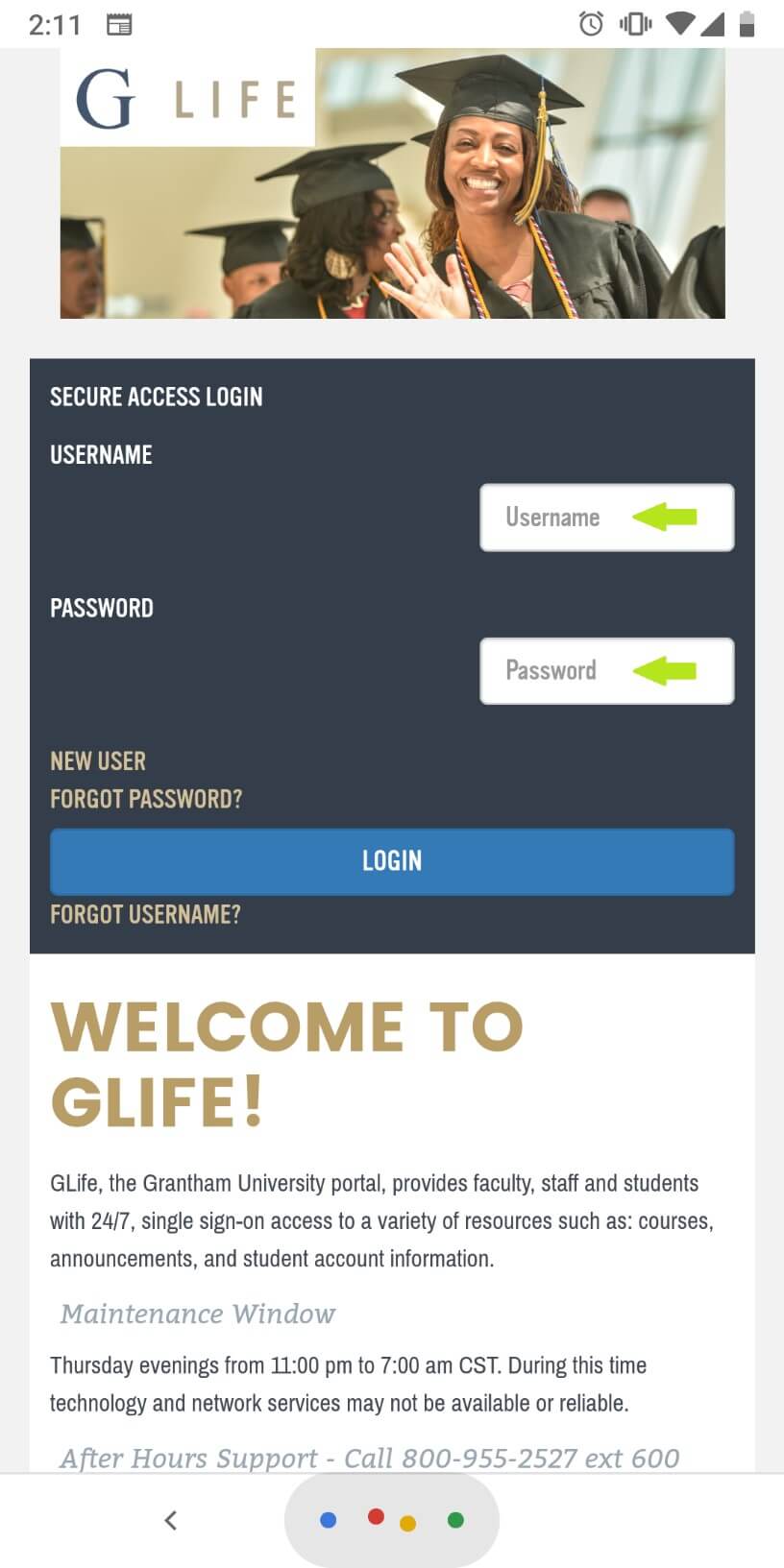The height and width of the screenshot is (1568, 784).
Task: Tap the alarm clock status bar icon
Action: point(592,24)
